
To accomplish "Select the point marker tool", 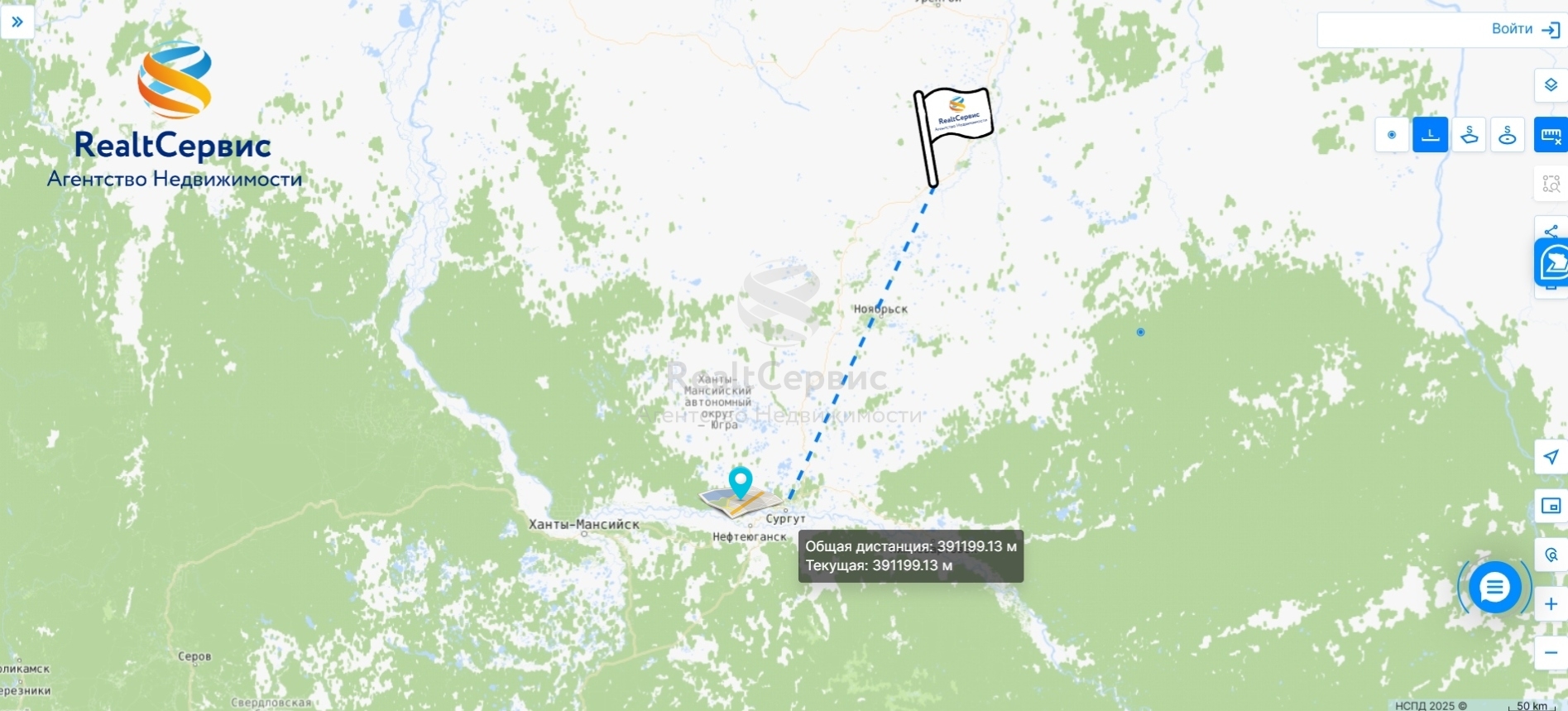I will [1392, 135].
